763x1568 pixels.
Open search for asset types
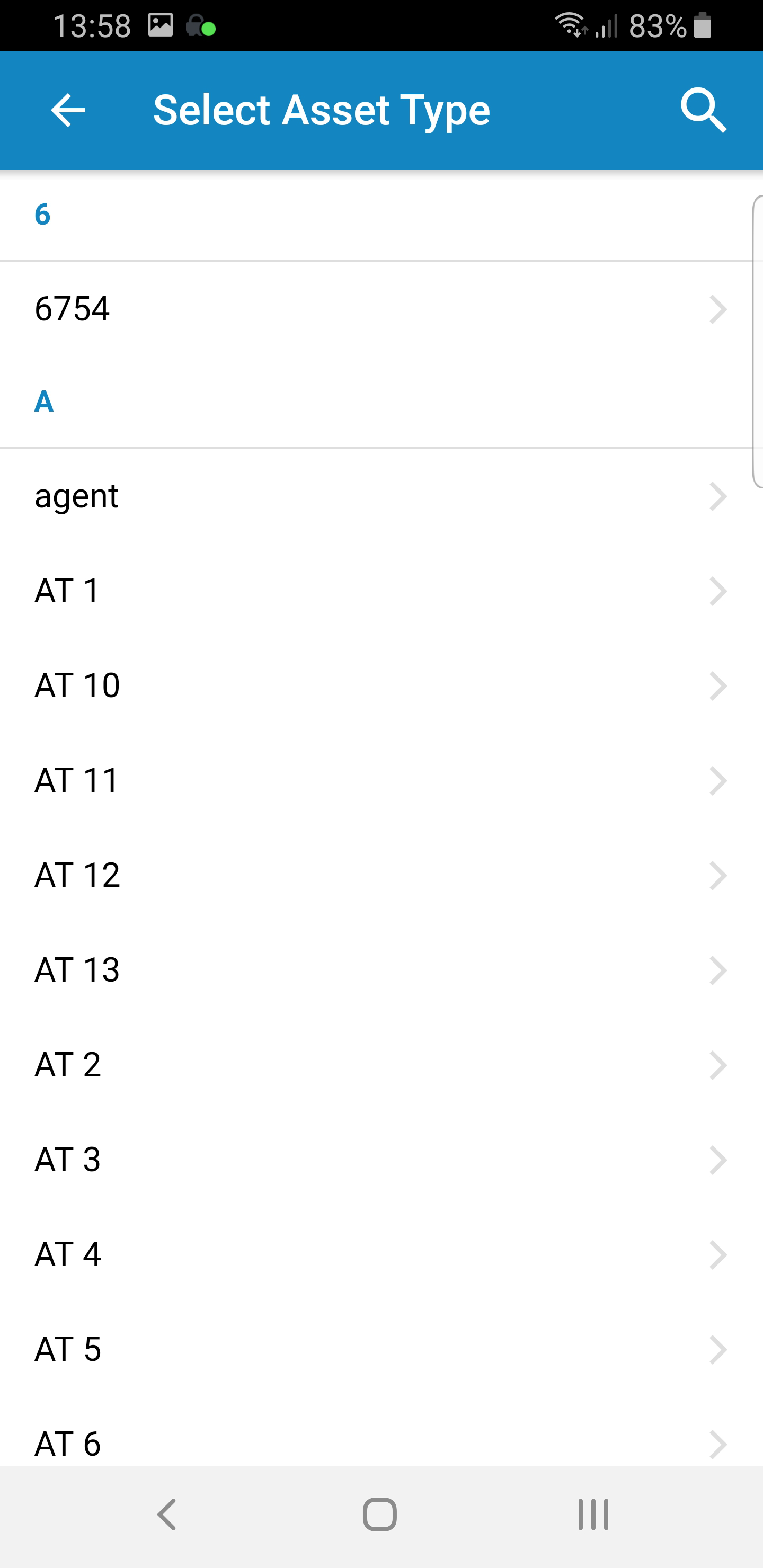(x=703, y=110)
